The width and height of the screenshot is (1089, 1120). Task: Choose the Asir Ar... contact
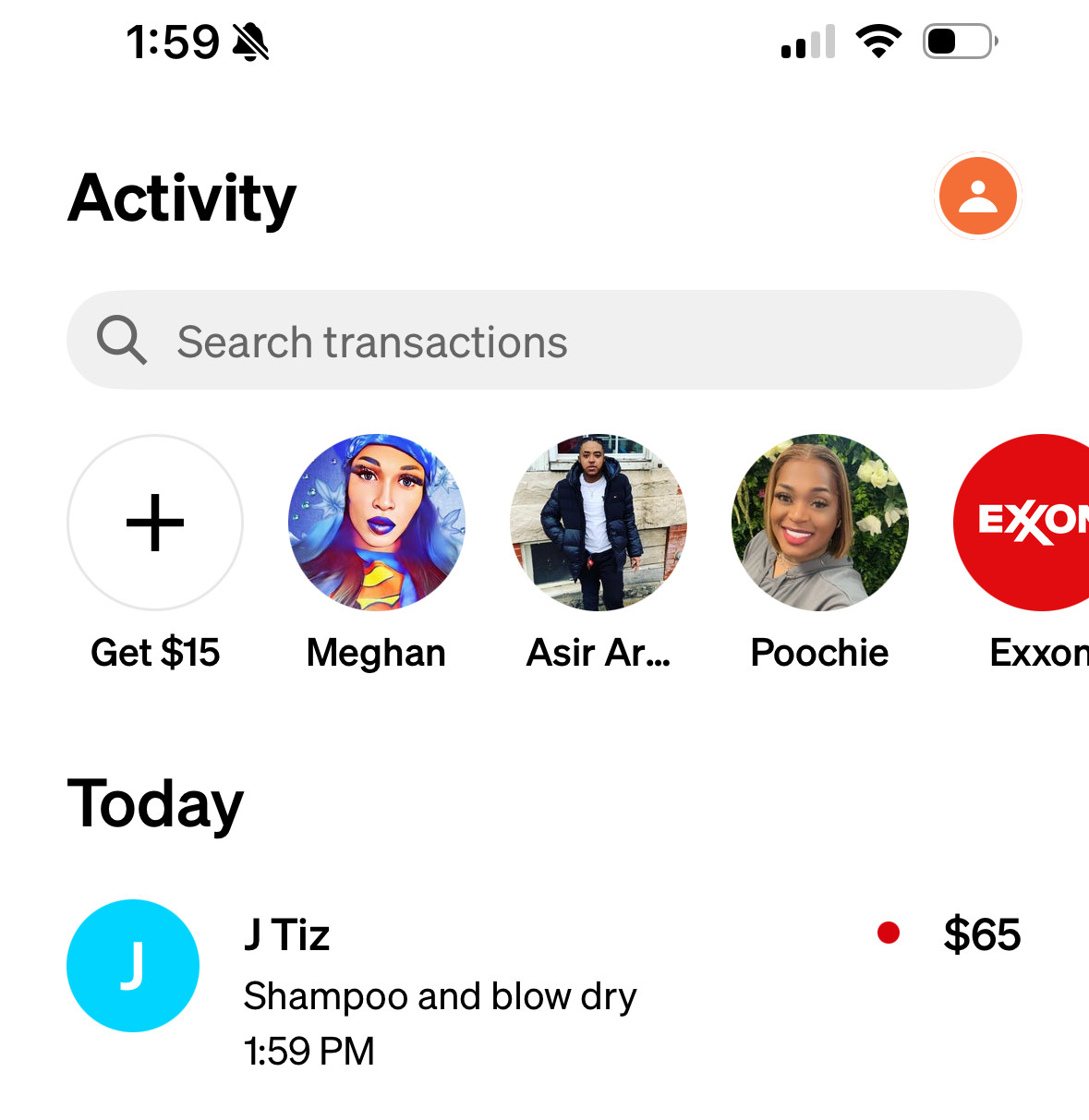(x=599, y=523)
